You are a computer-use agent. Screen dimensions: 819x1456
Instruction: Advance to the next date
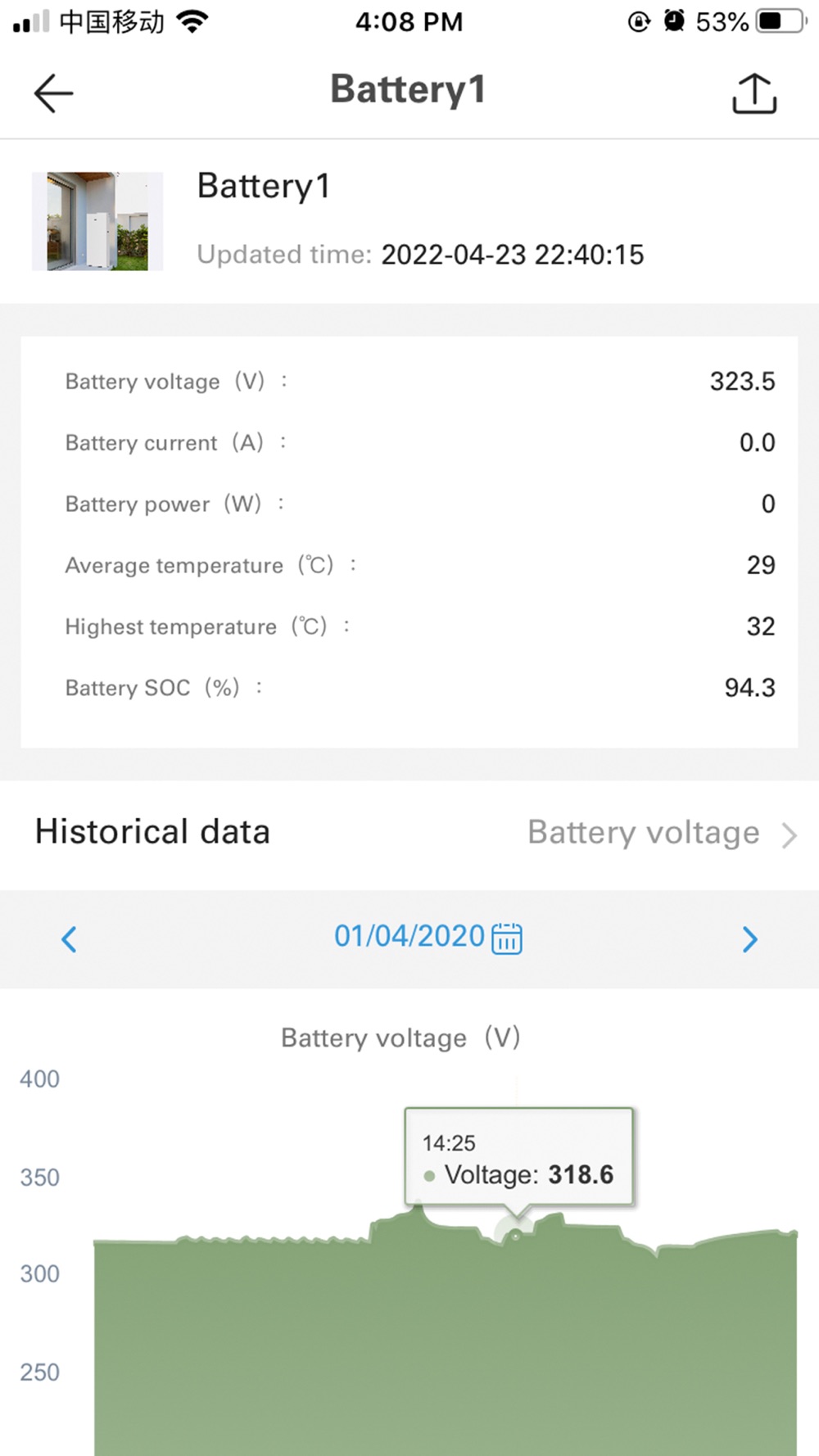(749, 938)
